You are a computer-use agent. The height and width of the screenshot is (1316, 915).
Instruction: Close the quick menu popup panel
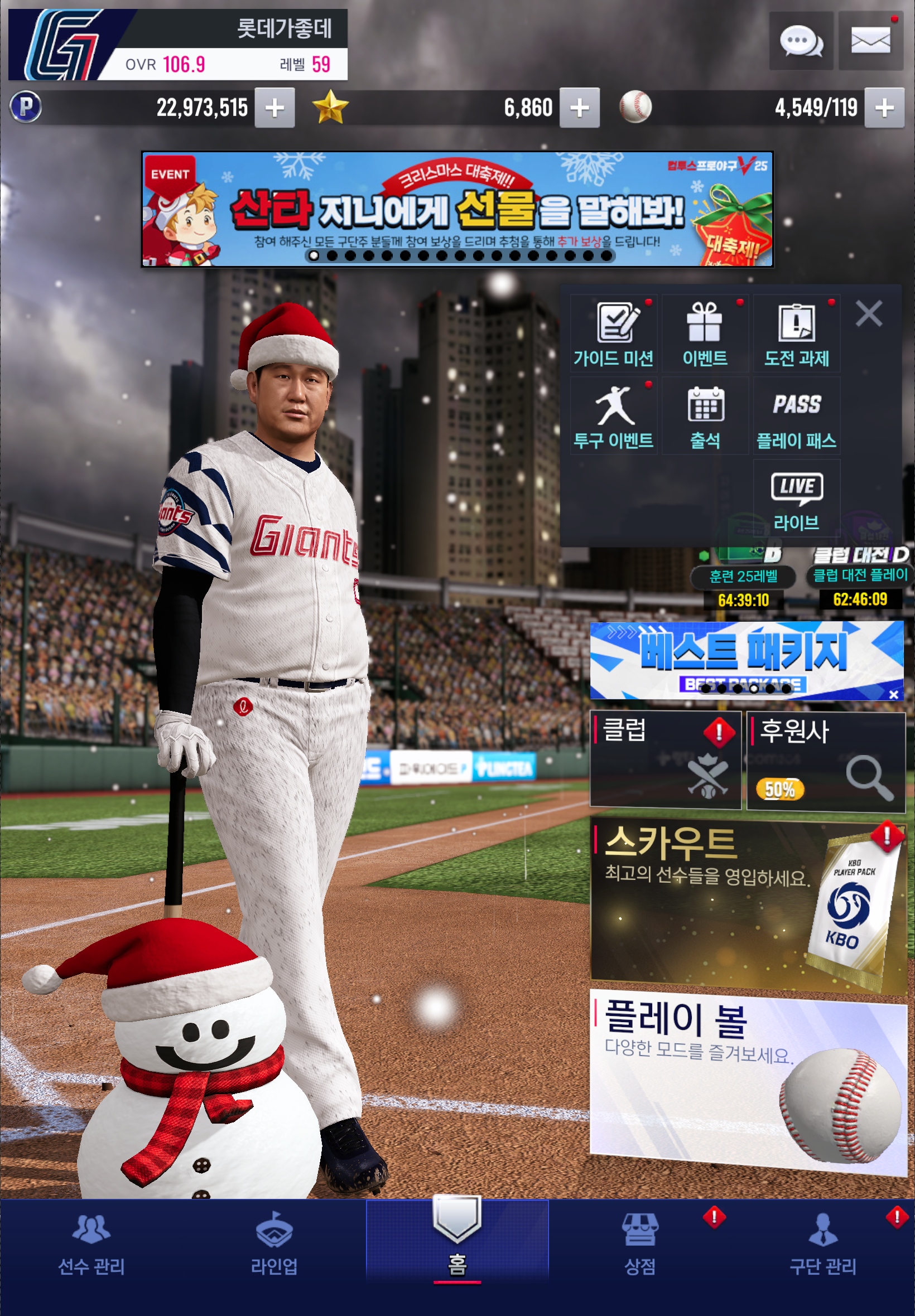click(x=869, y=314)
